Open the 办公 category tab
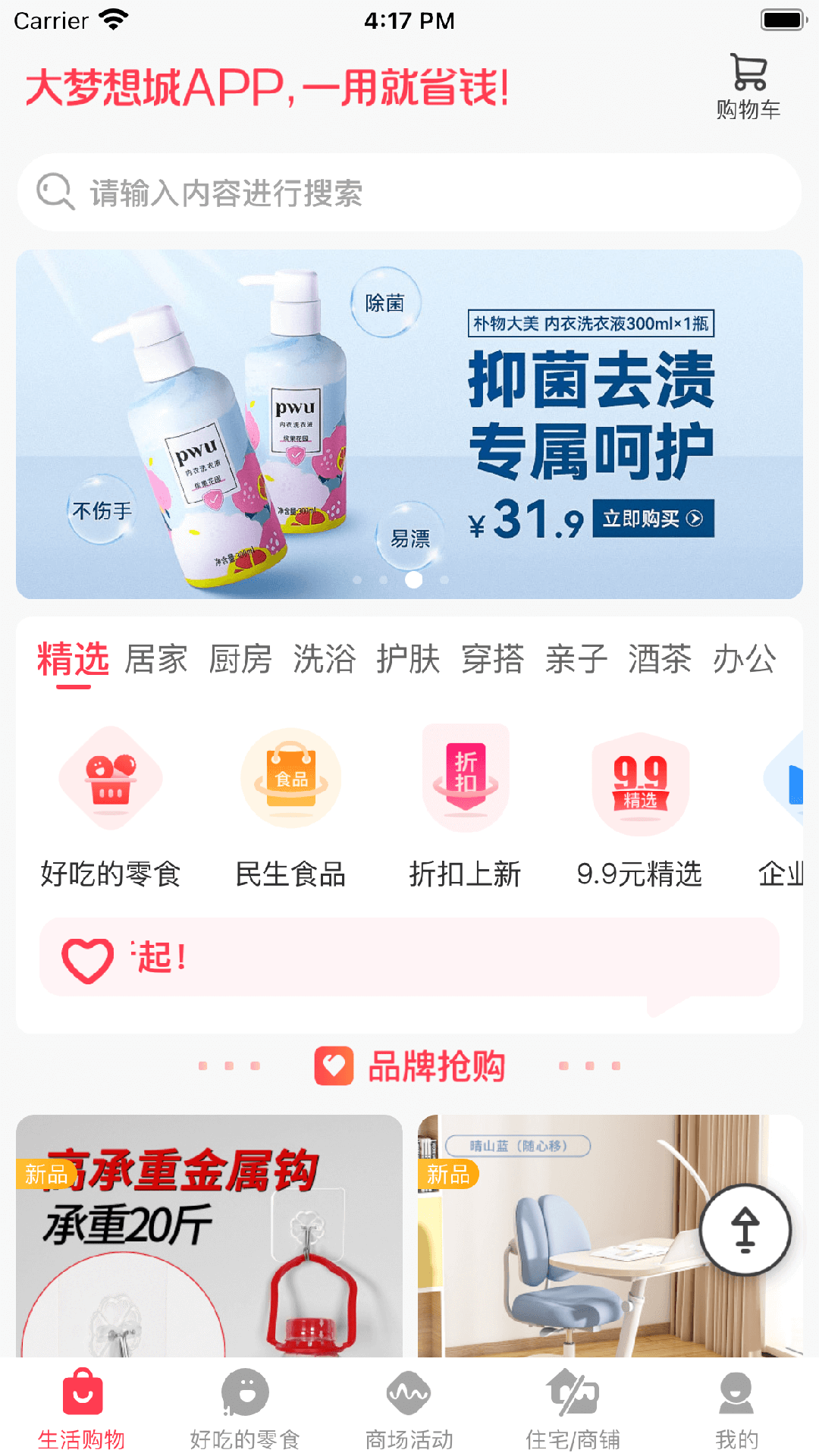 (x=744, y=658)
